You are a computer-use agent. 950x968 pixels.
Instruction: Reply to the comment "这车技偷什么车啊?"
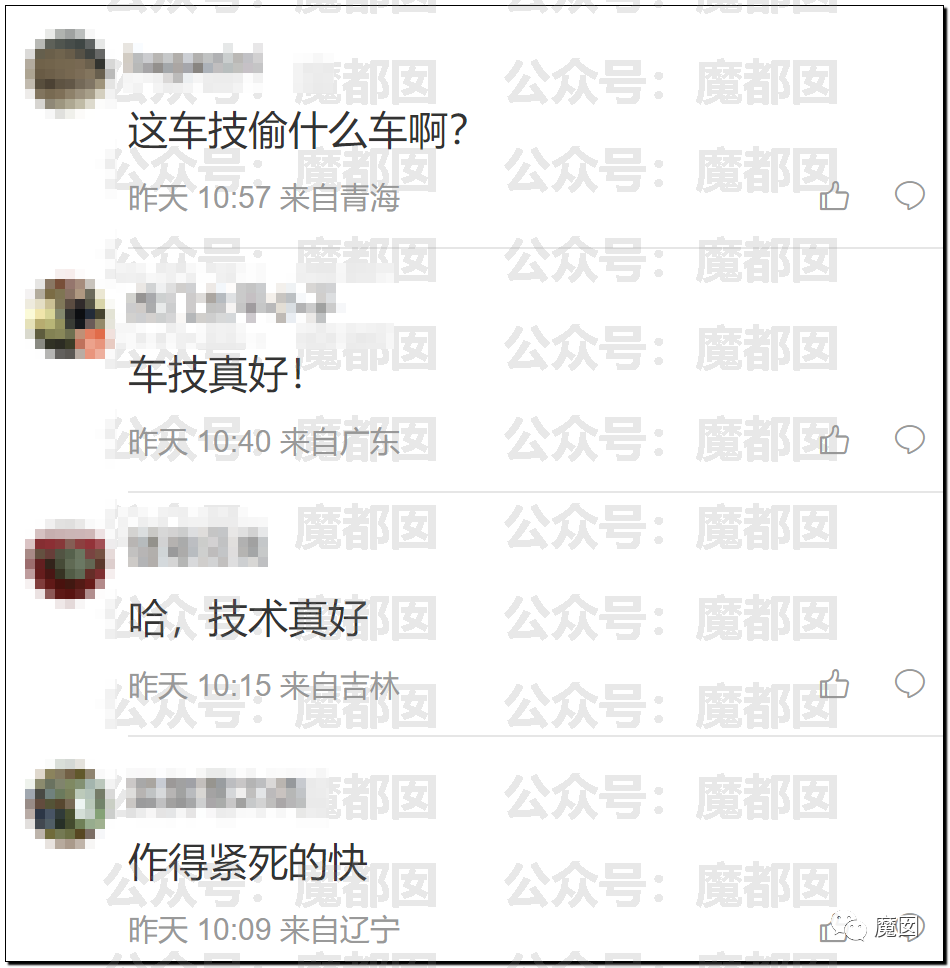908,195
